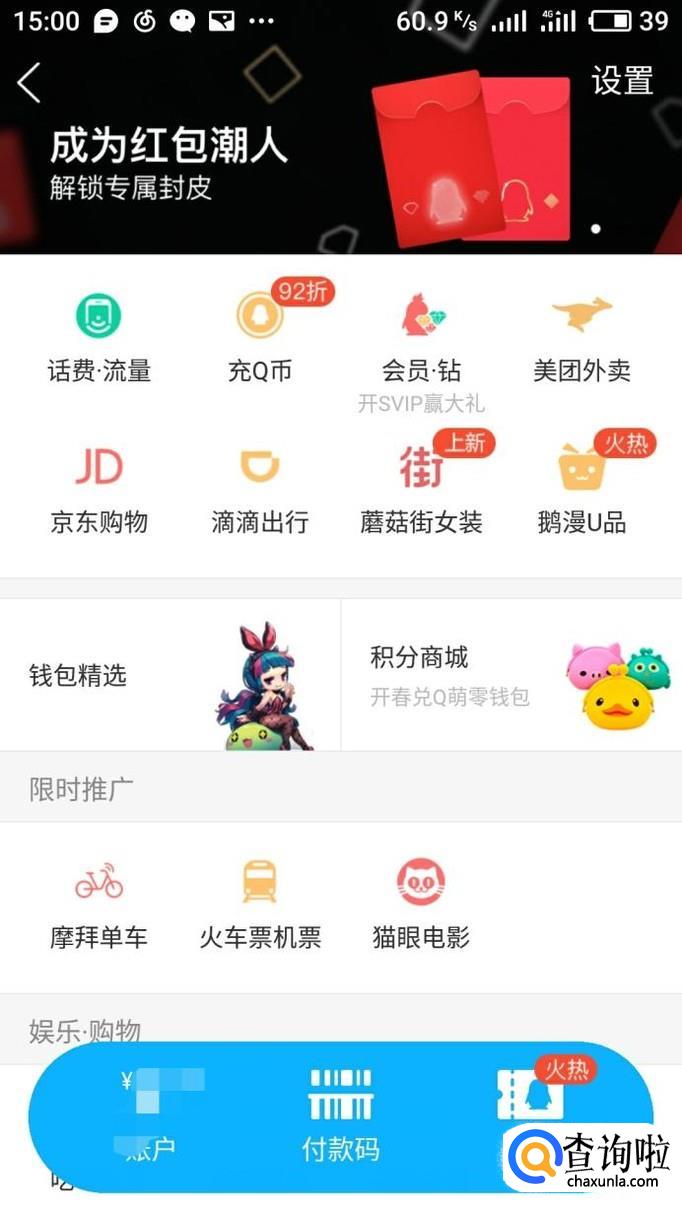Open 火车票机票 booking
The image size is (682, 1212).
click(x=260, y=905)
